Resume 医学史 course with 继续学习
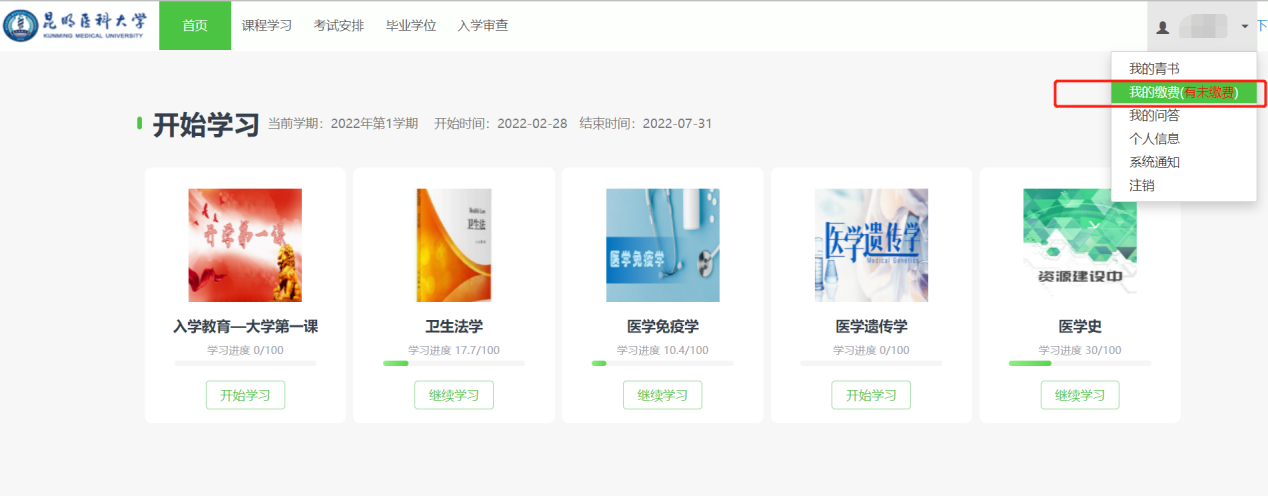The image size is (1268, 496). (1080, 395)
